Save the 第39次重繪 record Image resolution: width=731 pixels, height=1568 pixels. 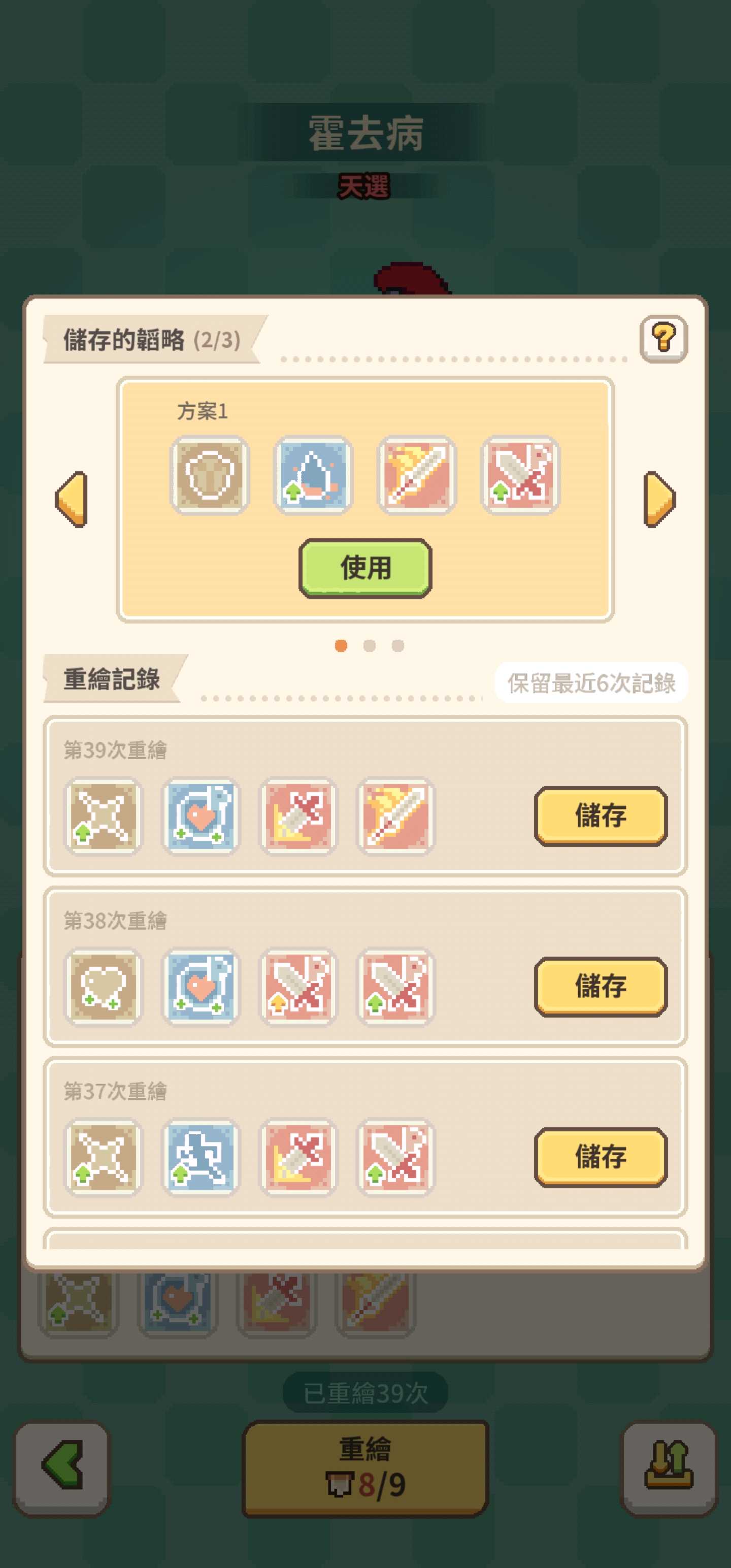[x=601, y=815]
